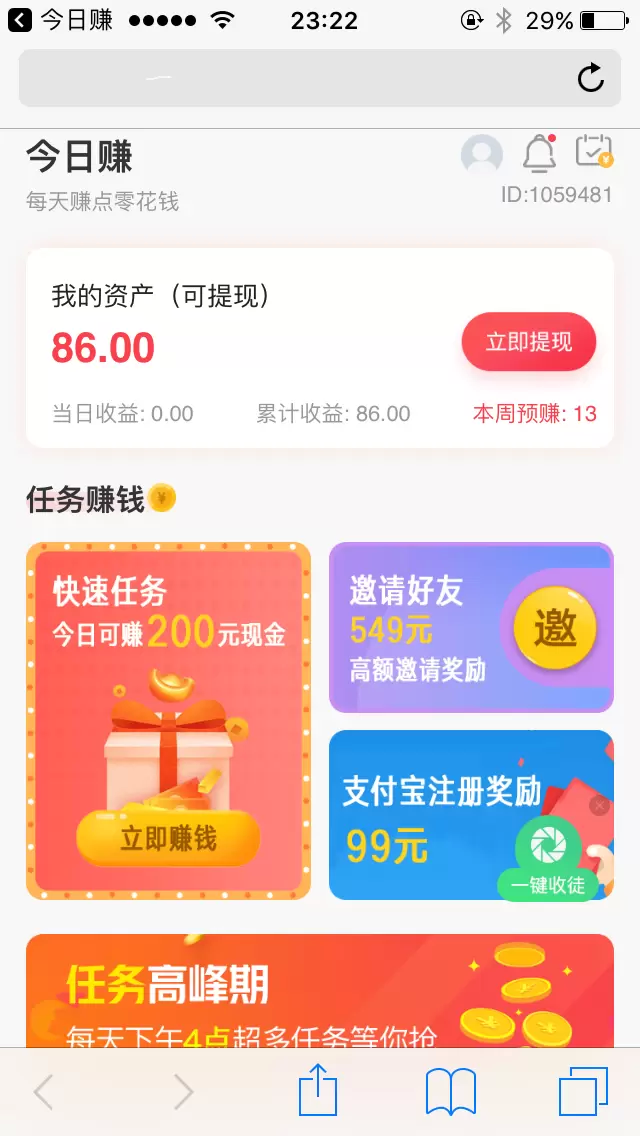Dismiss the 一键收徒 floating widget
640x1136 pixels.
click(x=599, y=805)
